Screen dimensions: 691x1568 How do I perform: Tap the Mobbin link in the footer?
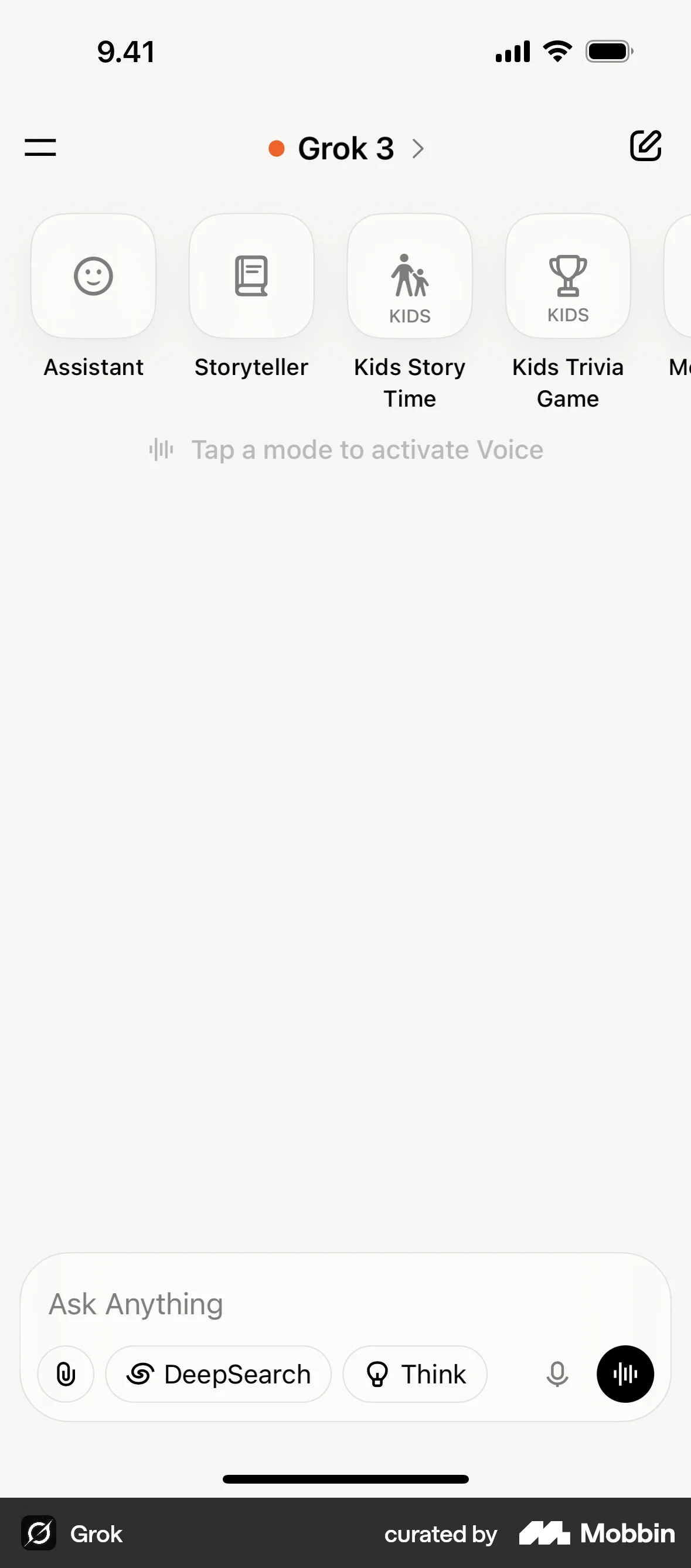595,1533
